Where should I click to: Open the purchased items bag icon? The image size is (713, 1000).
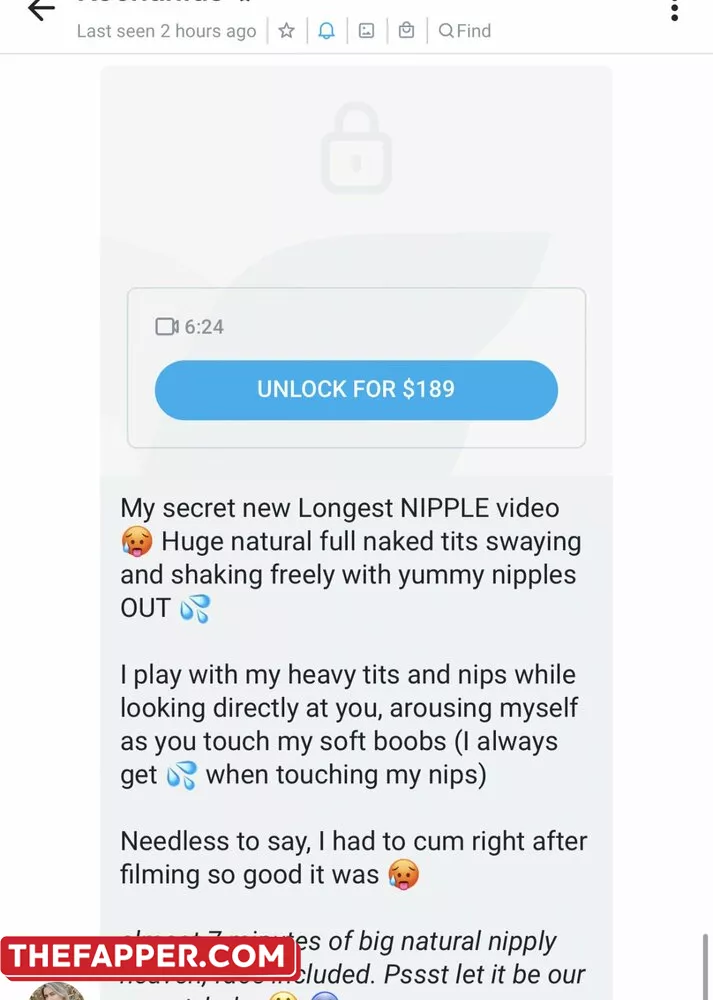406,31
